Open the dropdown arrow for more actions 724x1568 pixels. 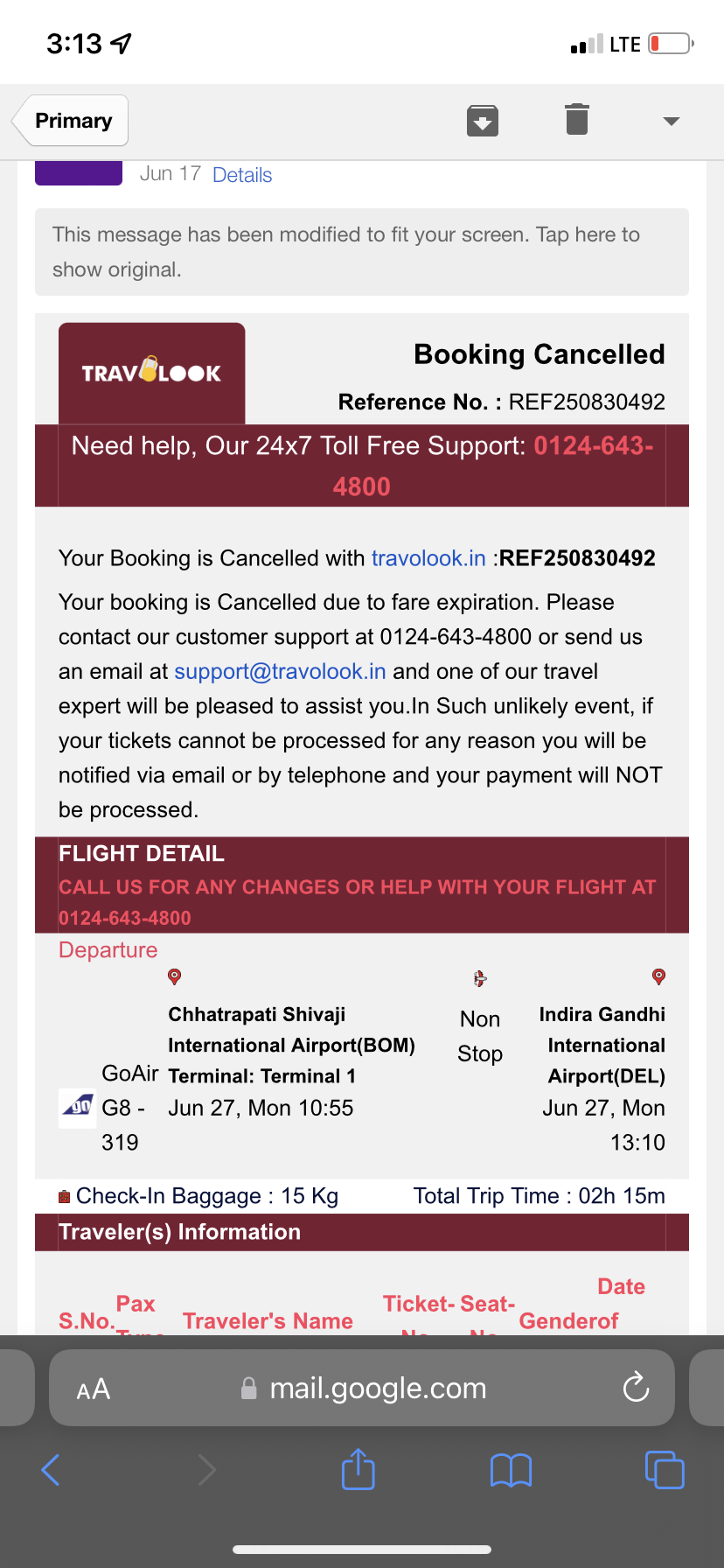point(671,121)
